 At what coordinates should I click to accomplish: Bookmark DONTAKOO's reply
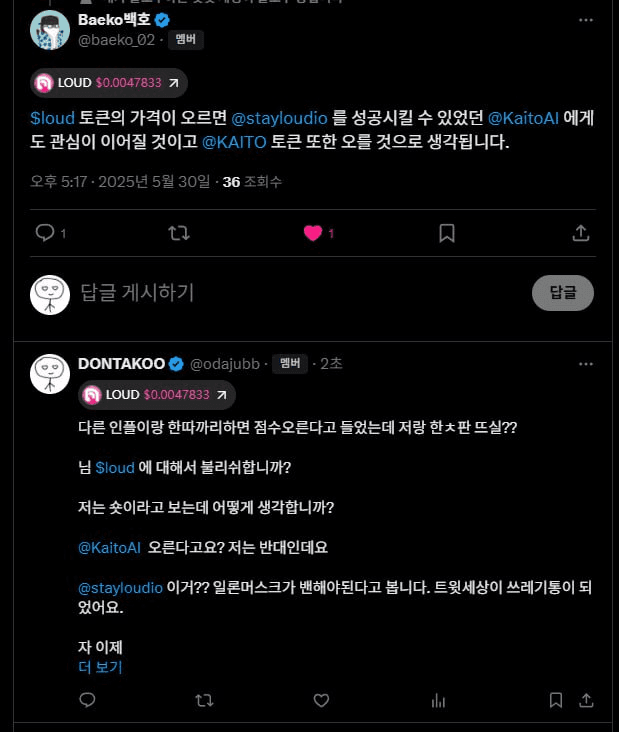coord(555,701)
